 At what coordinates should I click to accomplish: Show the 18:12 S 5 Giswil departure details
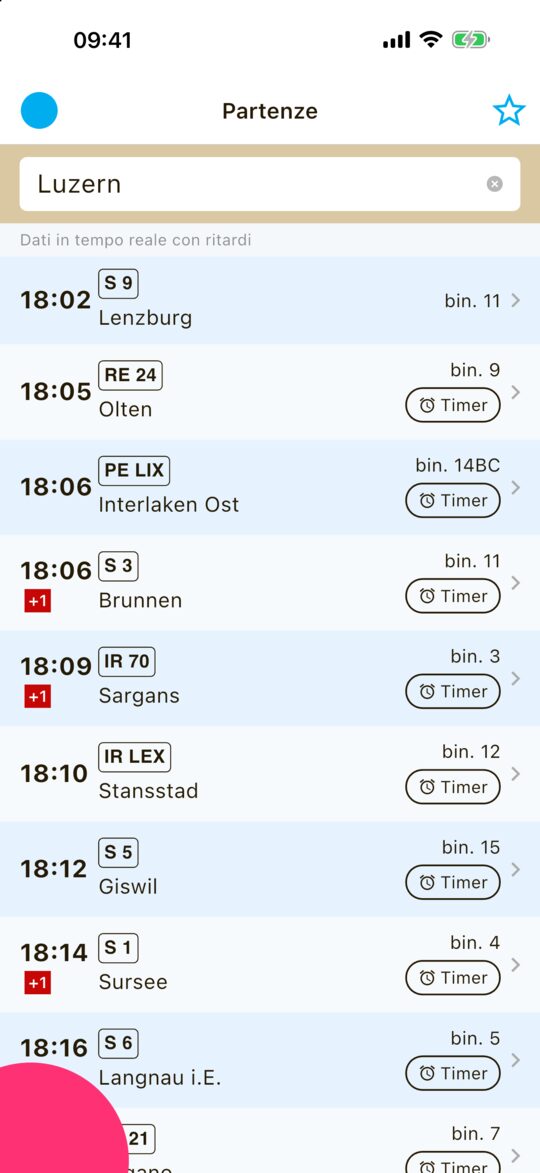270,869
